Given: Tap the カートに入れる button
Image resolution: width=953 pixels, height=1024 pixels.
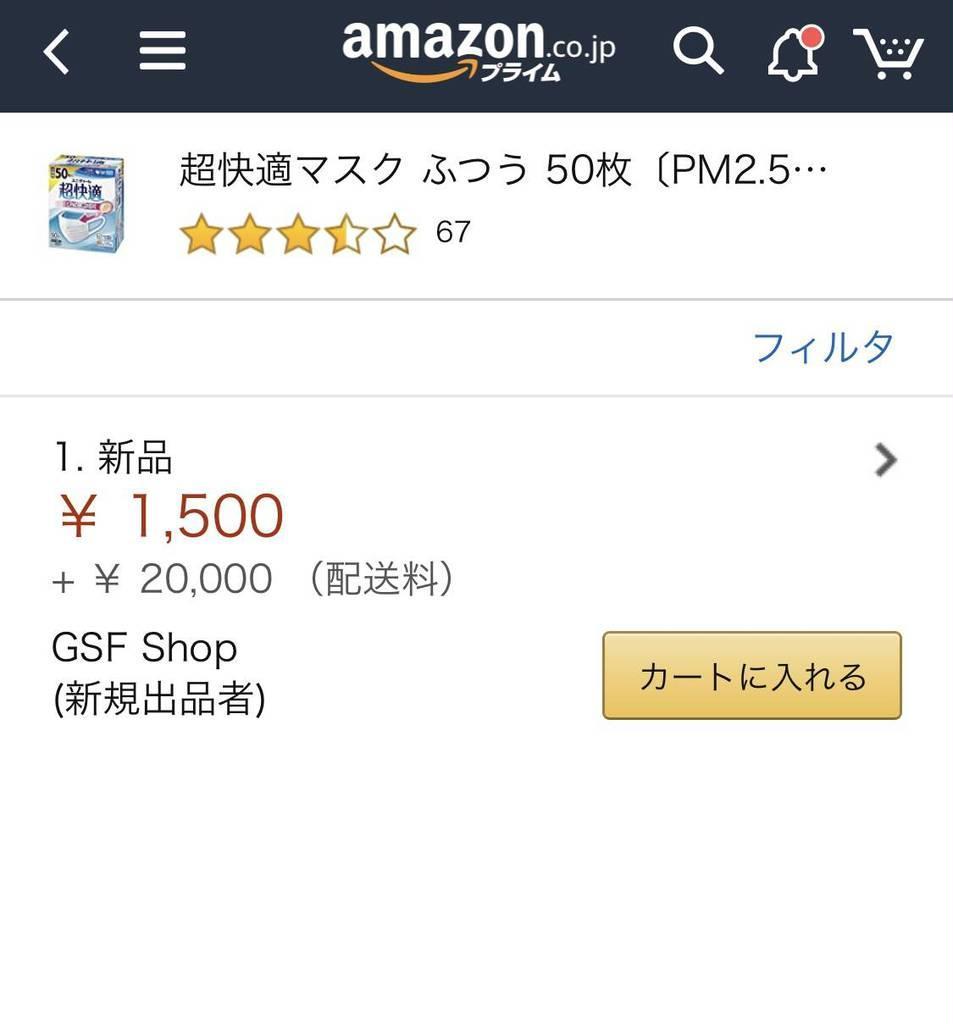Looking at the screenshot, I should pos(752,676).
